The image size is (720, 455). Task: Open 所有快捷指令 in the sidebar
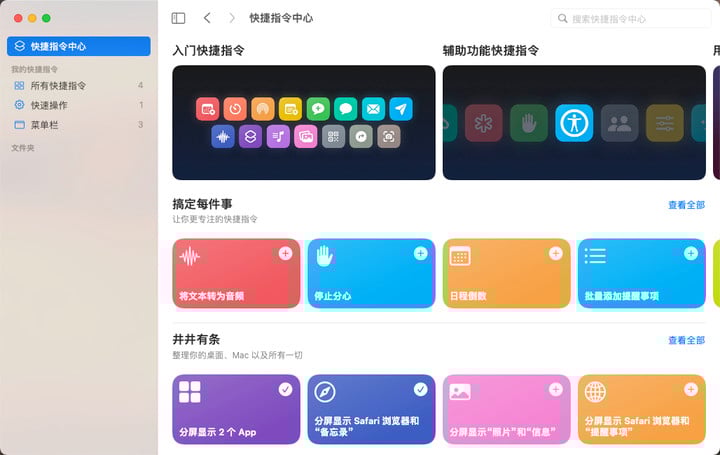point(58,86)
